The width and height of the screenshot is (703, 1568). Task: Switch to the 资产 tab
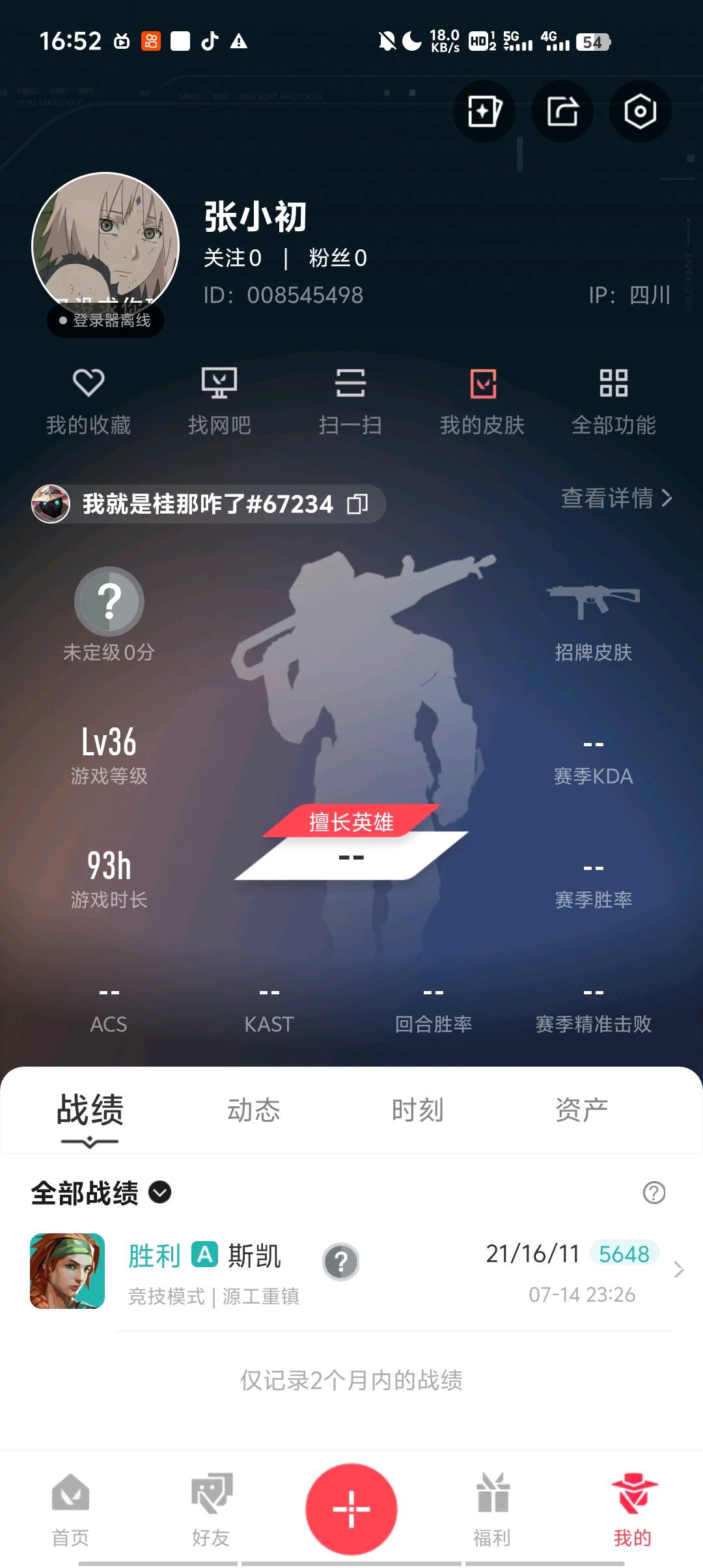[x=581, y=1110]
